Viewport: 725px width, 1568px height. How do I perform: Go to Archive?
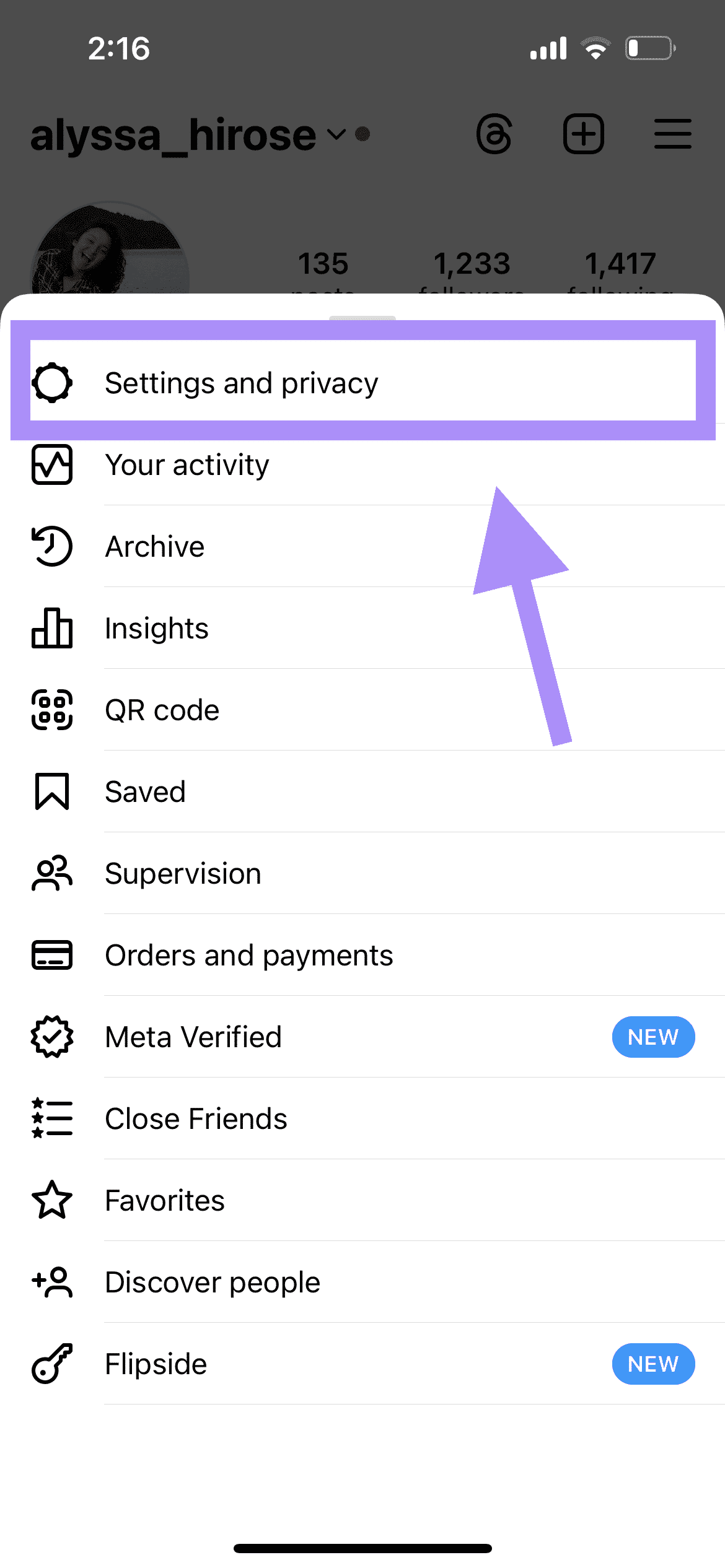pos(362,546)
